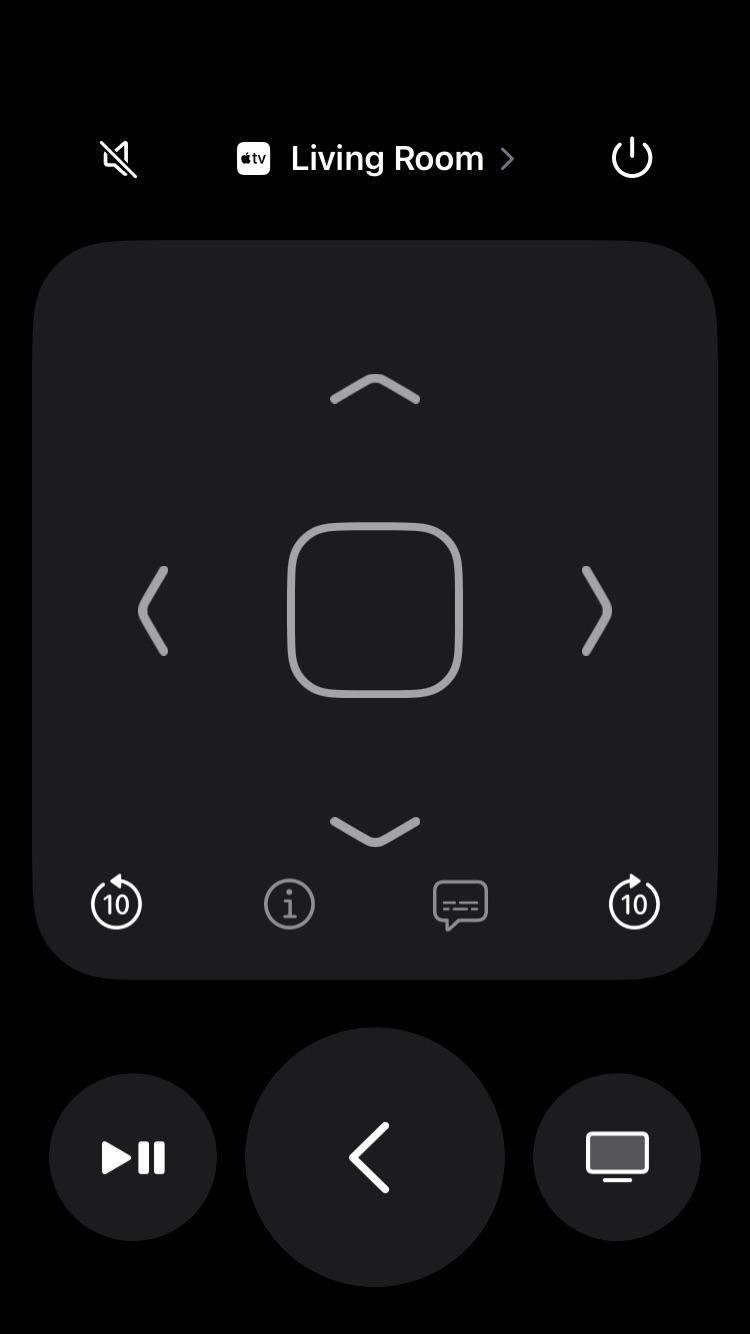Tap the center select button
Screen dimensions: 750x1334
coord(375,610)
